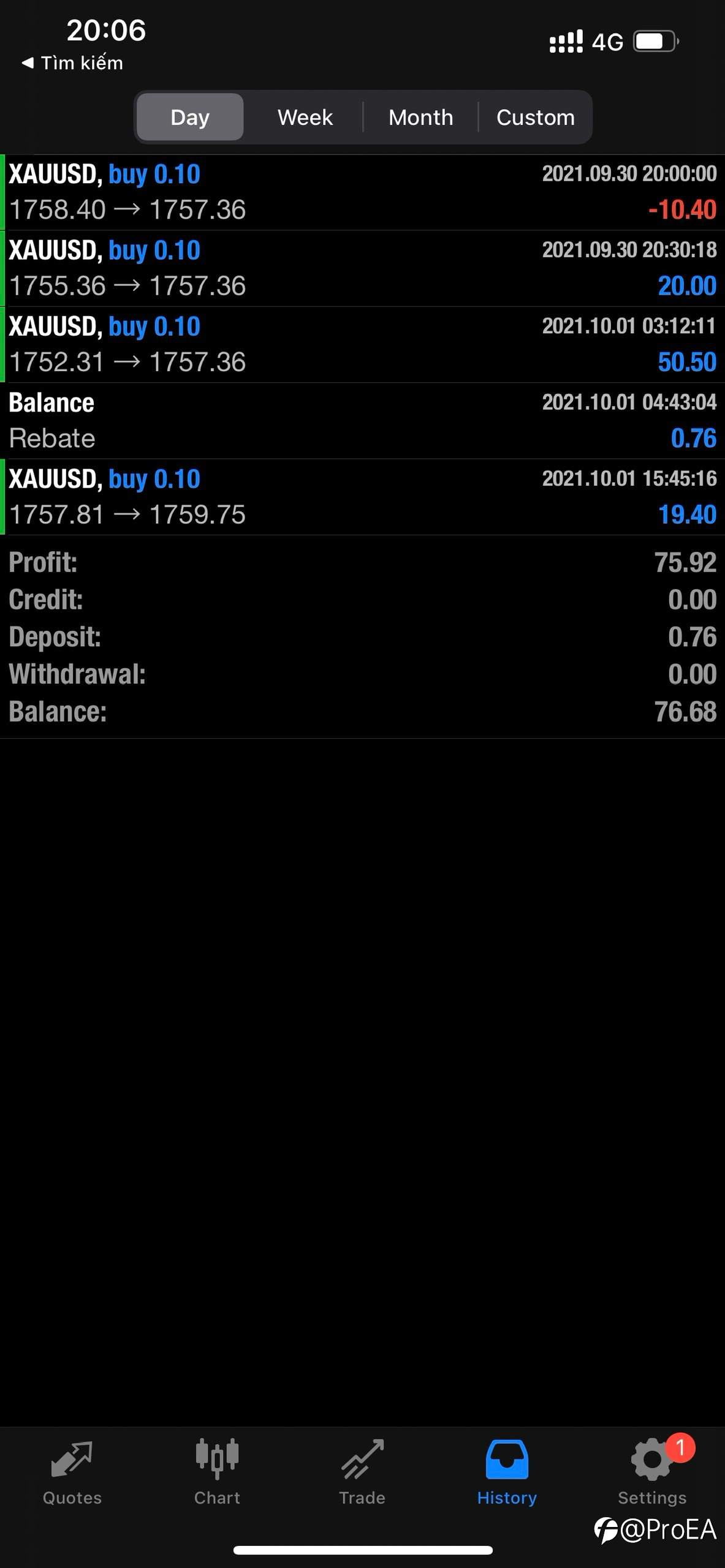The width and height of the screenshot is (725, 1568).
Task: Open the XAUUSD trade with 19.40 profit
Action: point(362,497)
